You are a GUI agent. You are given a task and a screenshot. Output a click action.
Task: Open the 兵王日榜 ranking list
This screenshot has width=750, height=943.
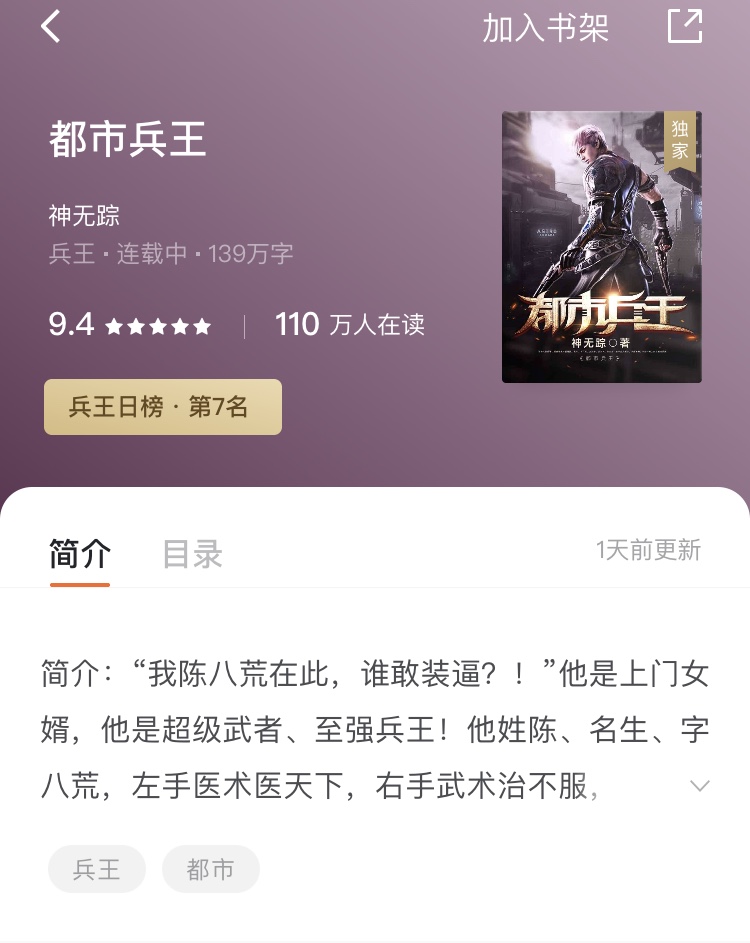point(163,406)
